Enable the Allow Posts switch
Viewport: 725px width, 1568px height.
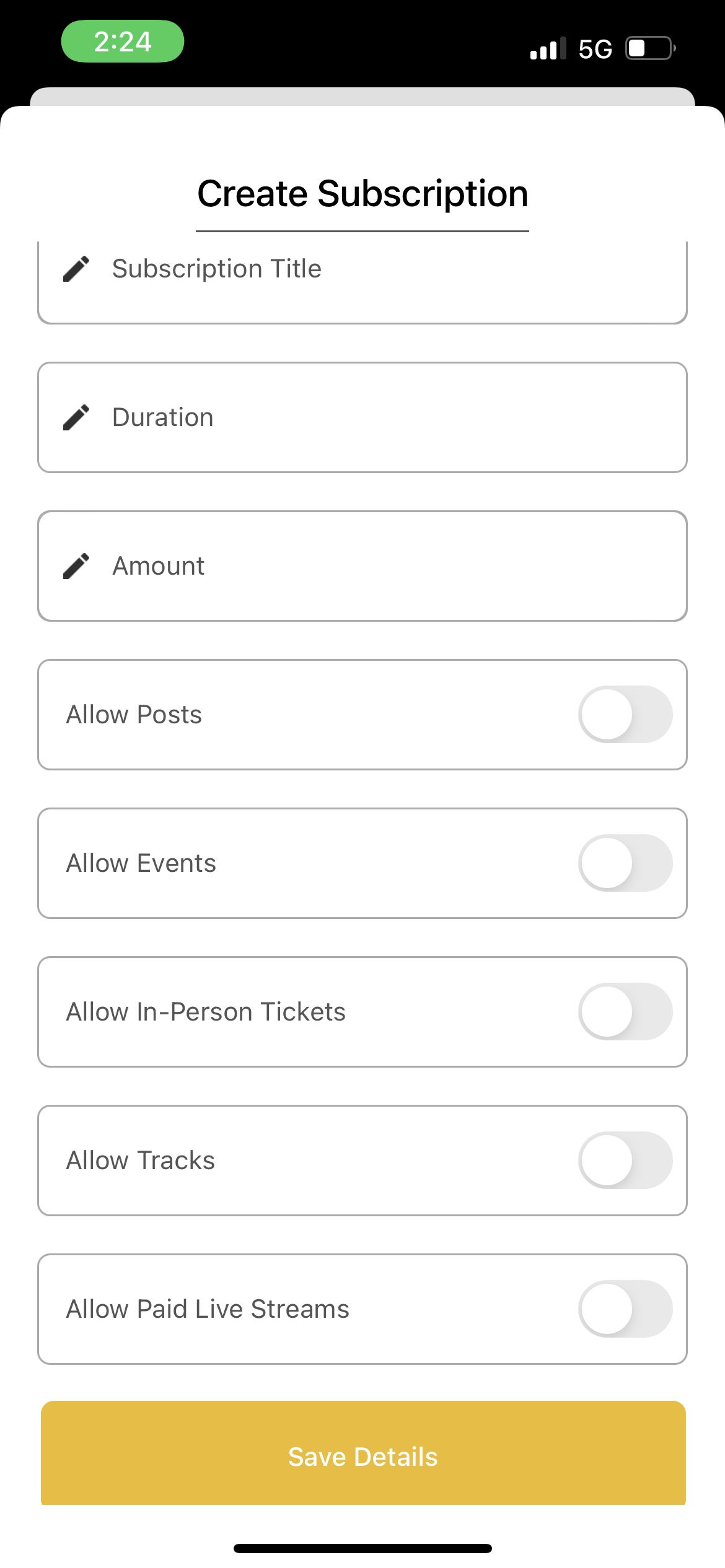click(625, 715)
